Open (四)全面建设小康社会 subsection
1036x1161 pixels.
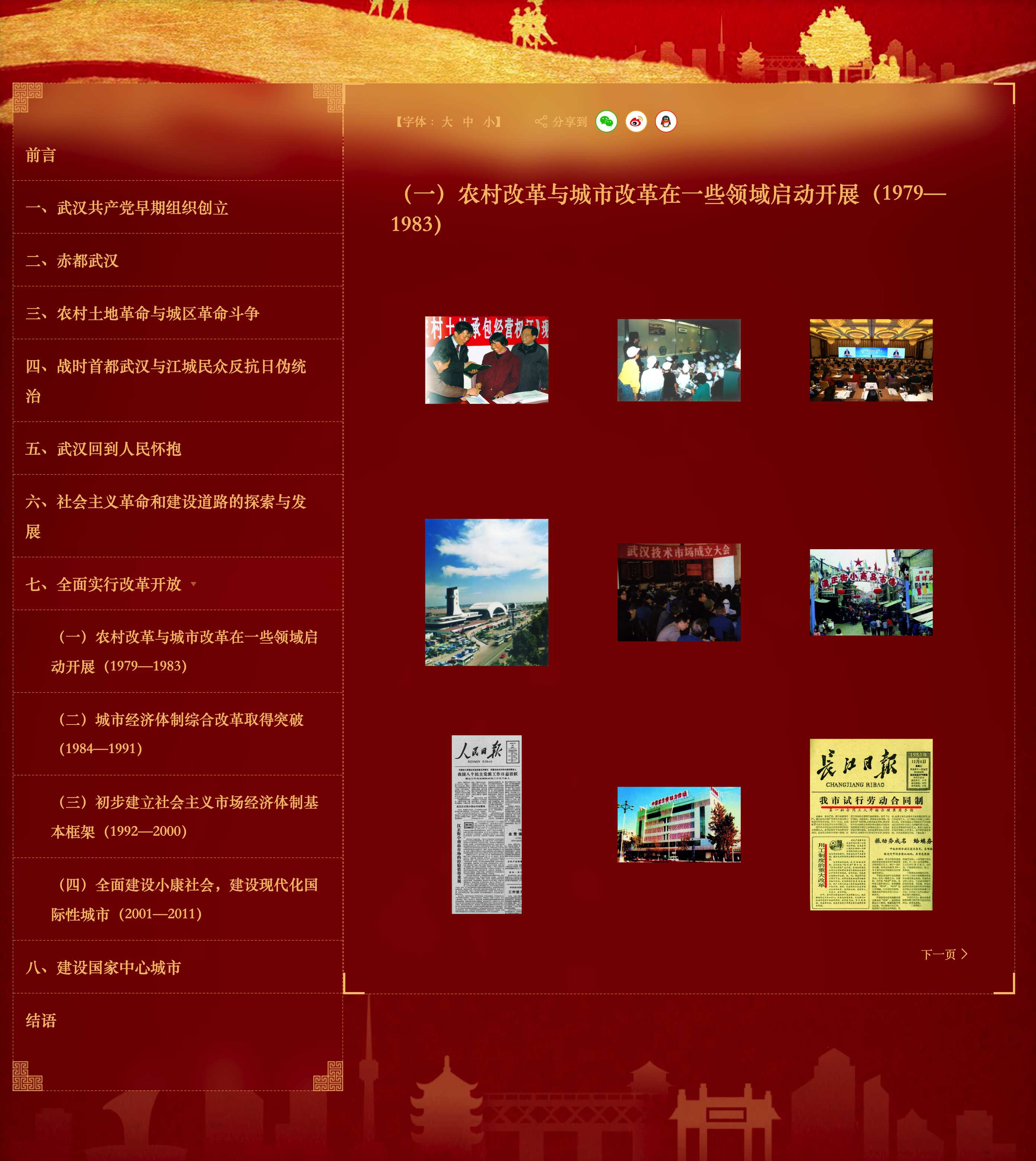[185, 899]
